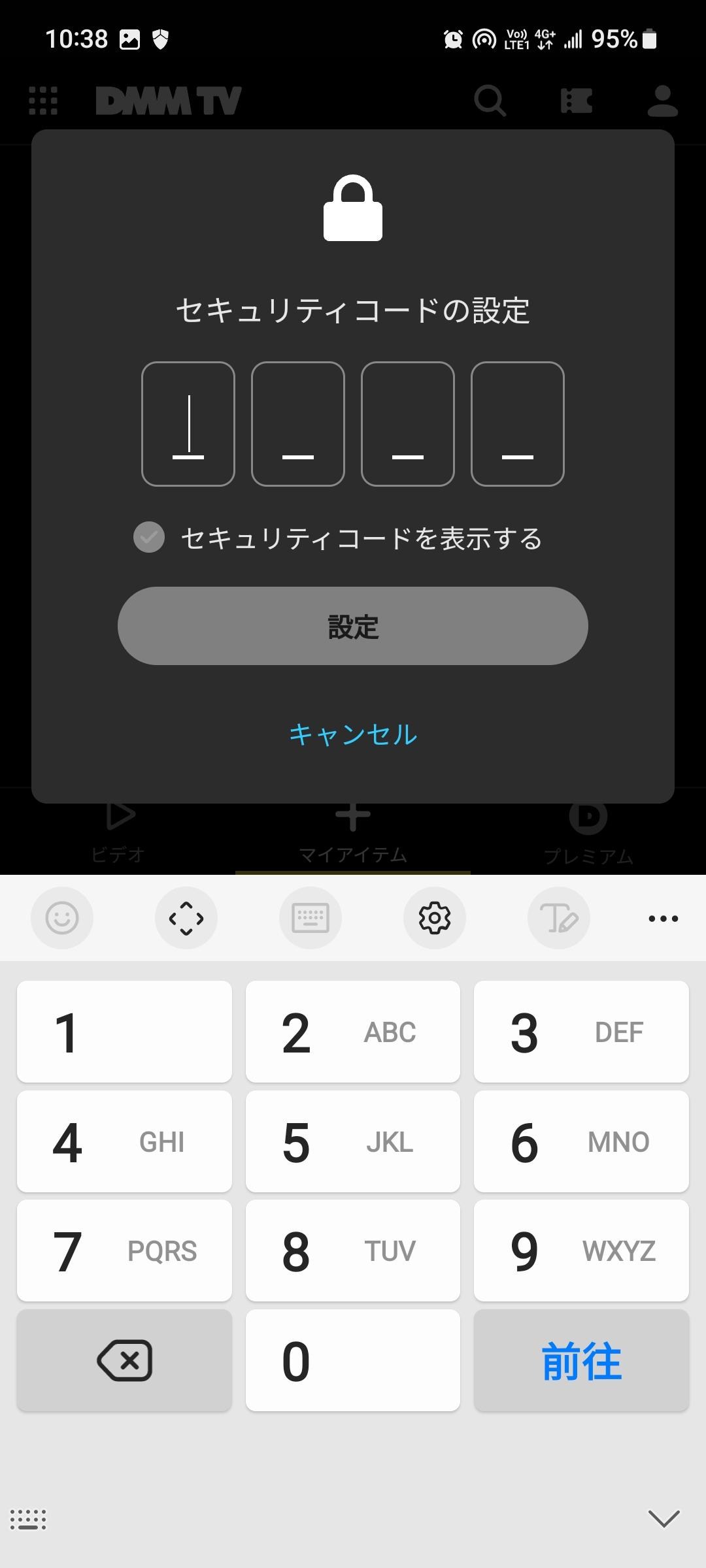Open keyboard settings gear

(435, 918)
